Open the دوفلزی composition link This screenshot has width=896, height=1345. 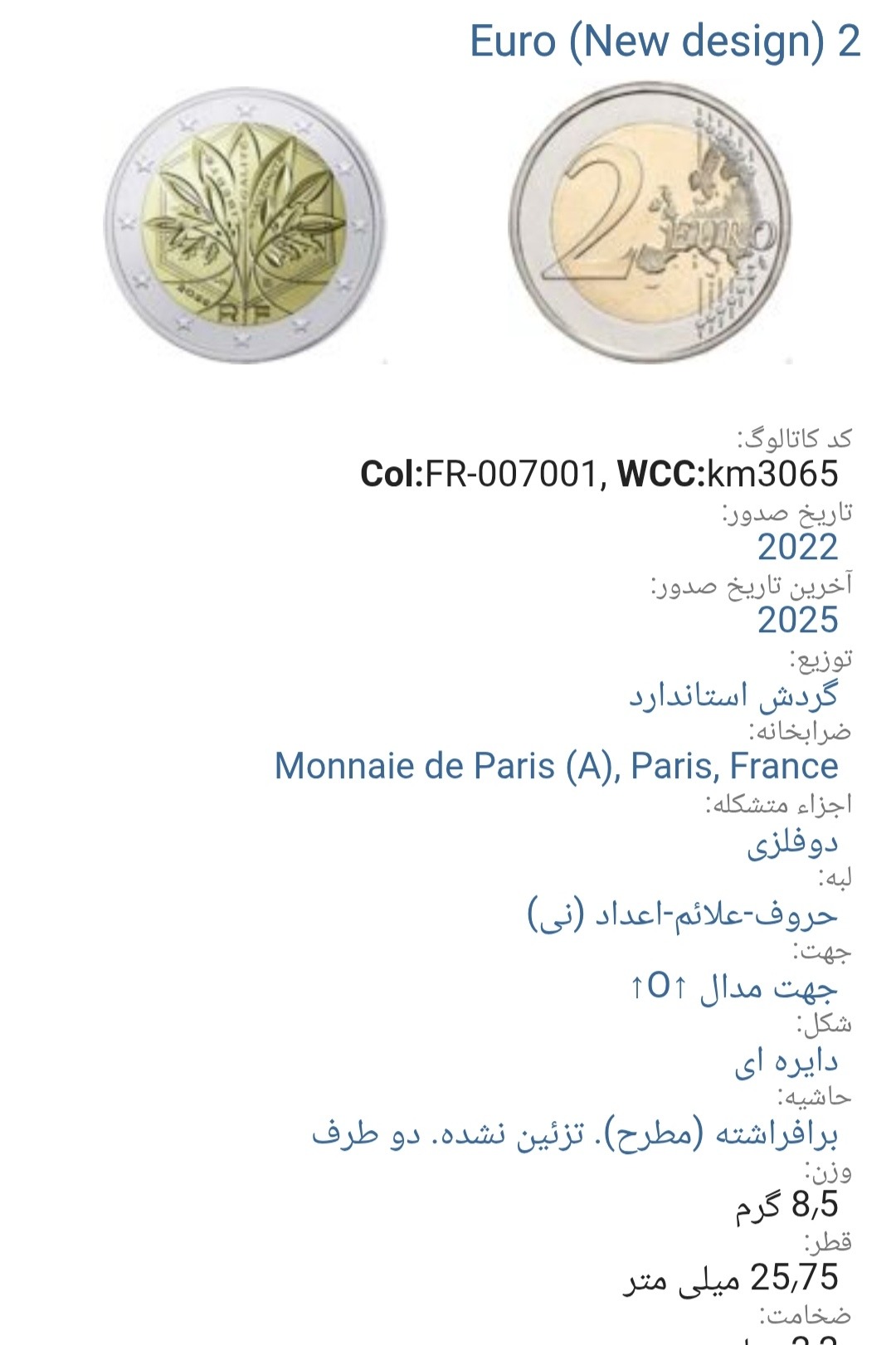coord(792,842)
